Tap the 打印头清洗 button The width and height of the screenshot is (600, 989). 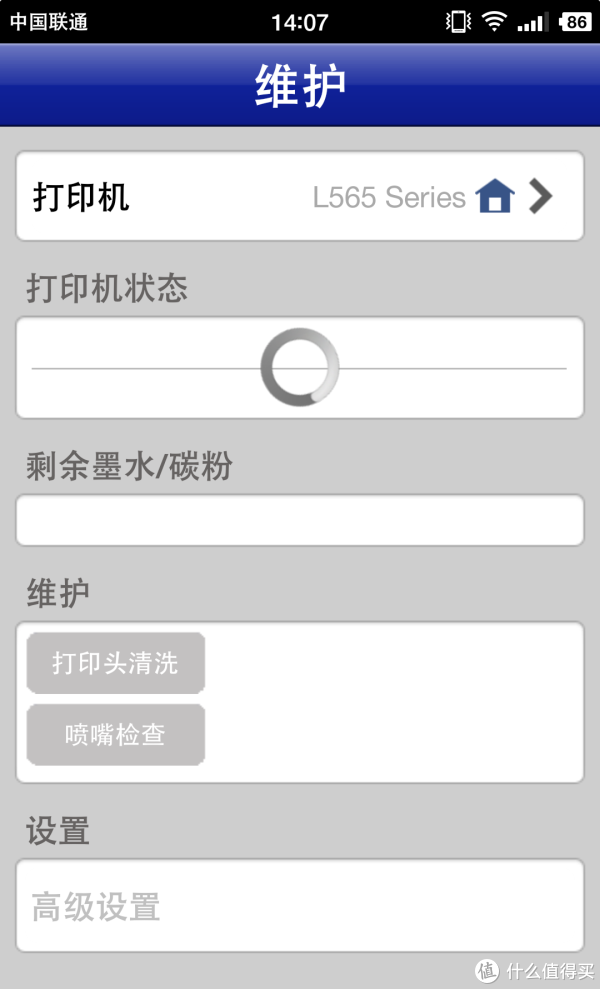point(115,663)
